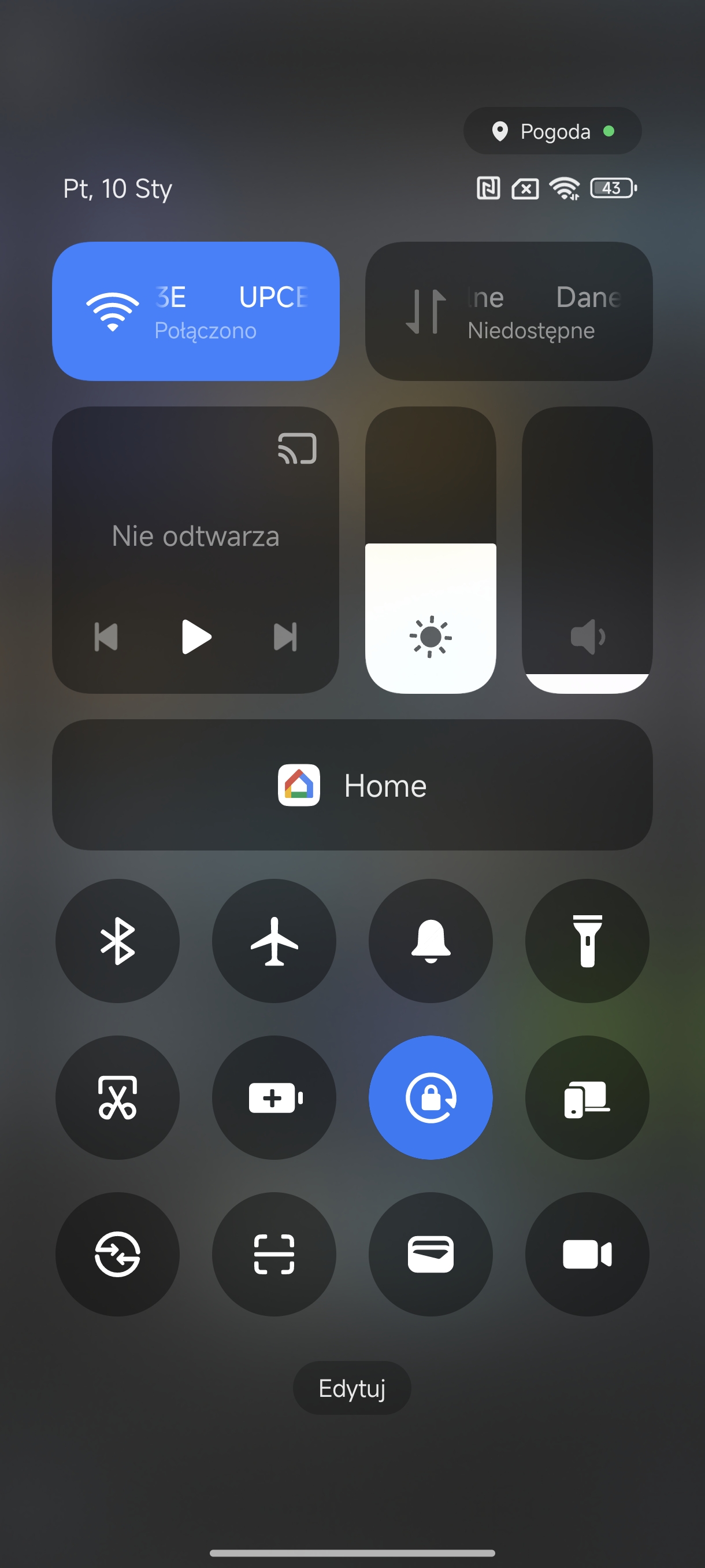Image resolution: width=705 pixels, height=1568 pixels.
Task: Open the screen cast devices tile
Action: click(587, 1097)
